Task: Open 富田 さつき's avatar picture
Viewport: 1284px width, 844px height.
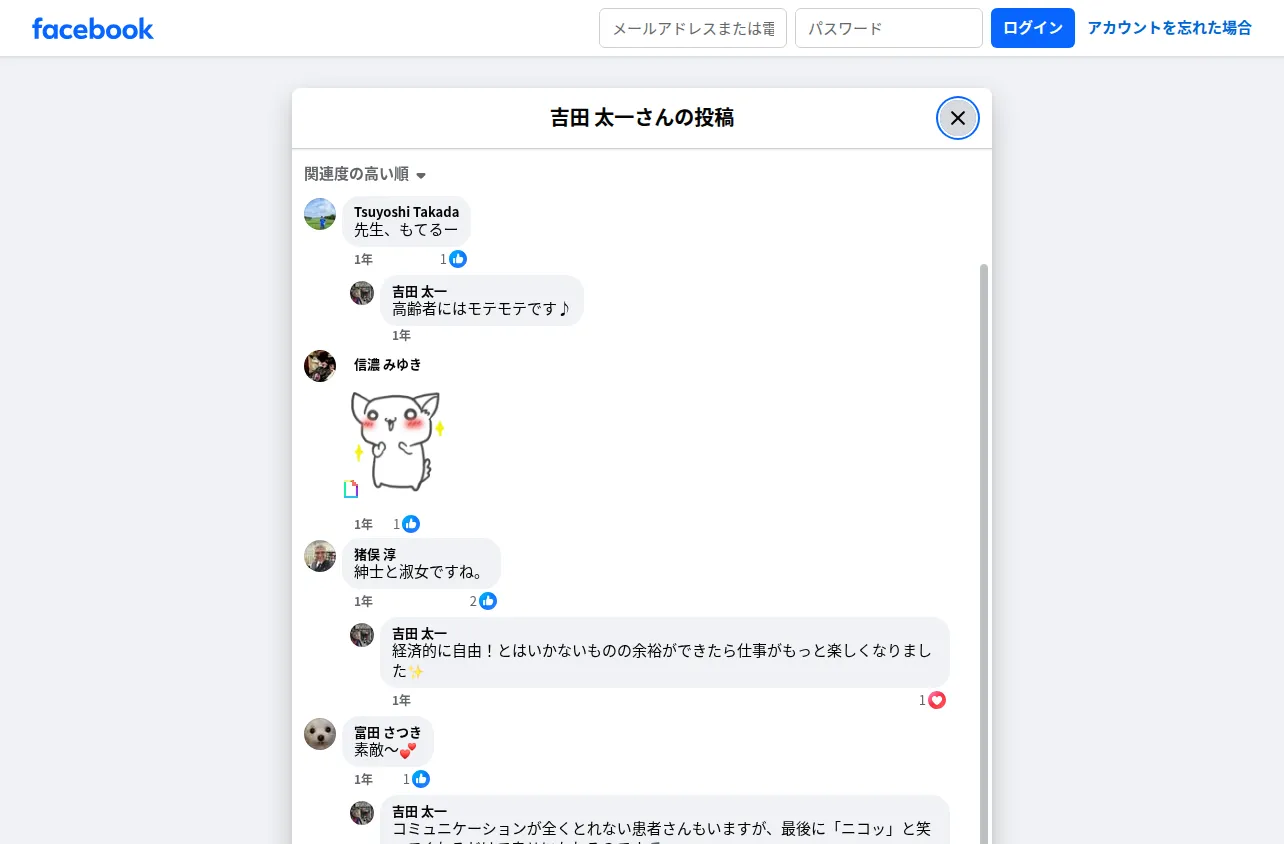Action: point(320,734)
